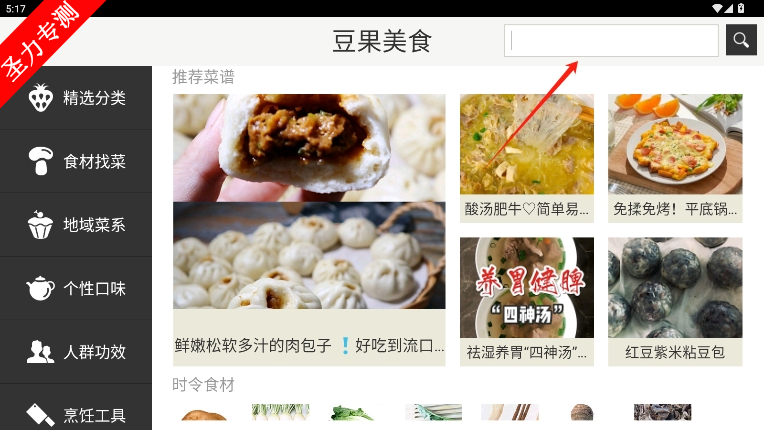Open the 鲜嫩松软多汁的肉包子 recipe
The image size is (764, 430).
309,228
